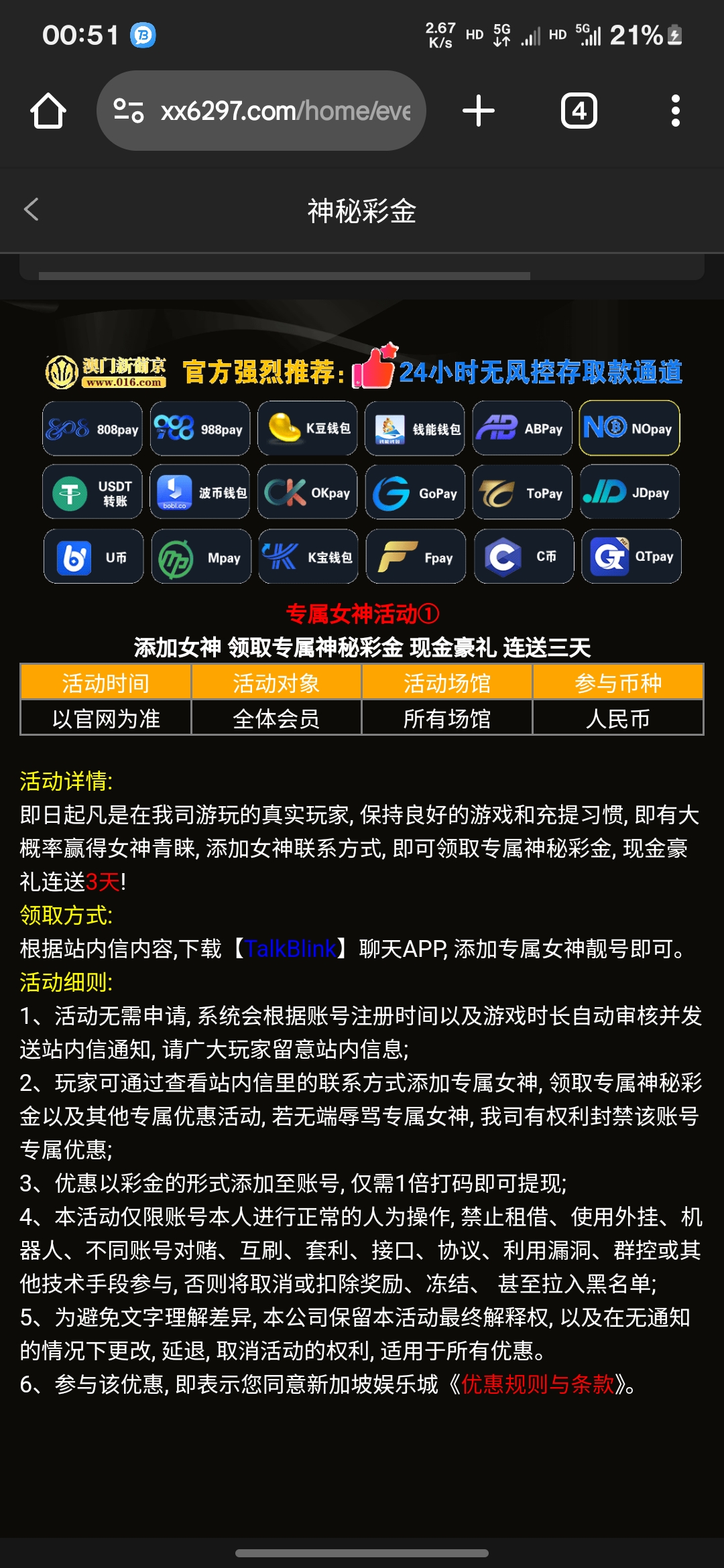Open the 优惠规则与条款 link
This screenshot has width=724, height=1568.
tap(538, 1384)
